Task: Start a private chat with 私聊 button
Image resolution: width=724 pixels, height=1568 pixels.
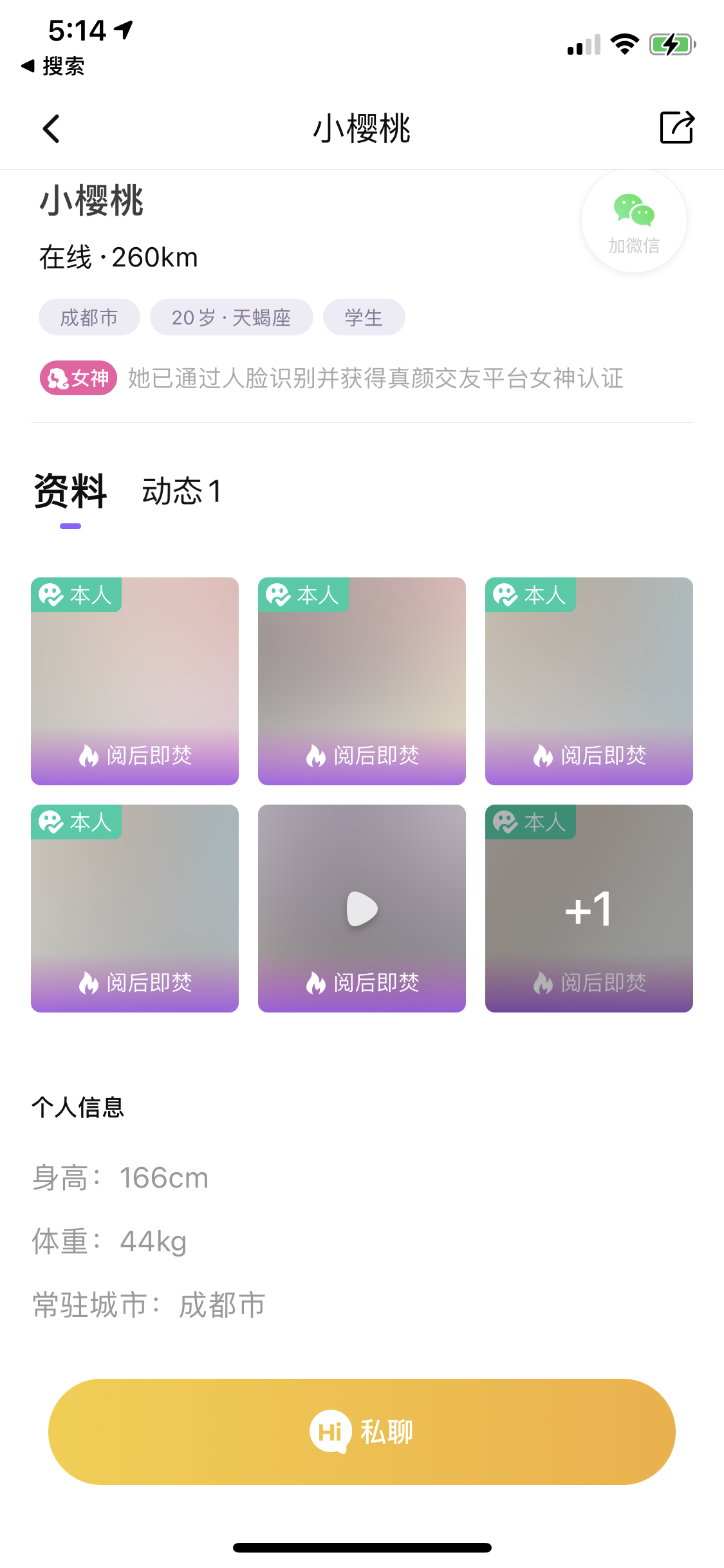Action: pyautogui.click(x=362, y=1432)
